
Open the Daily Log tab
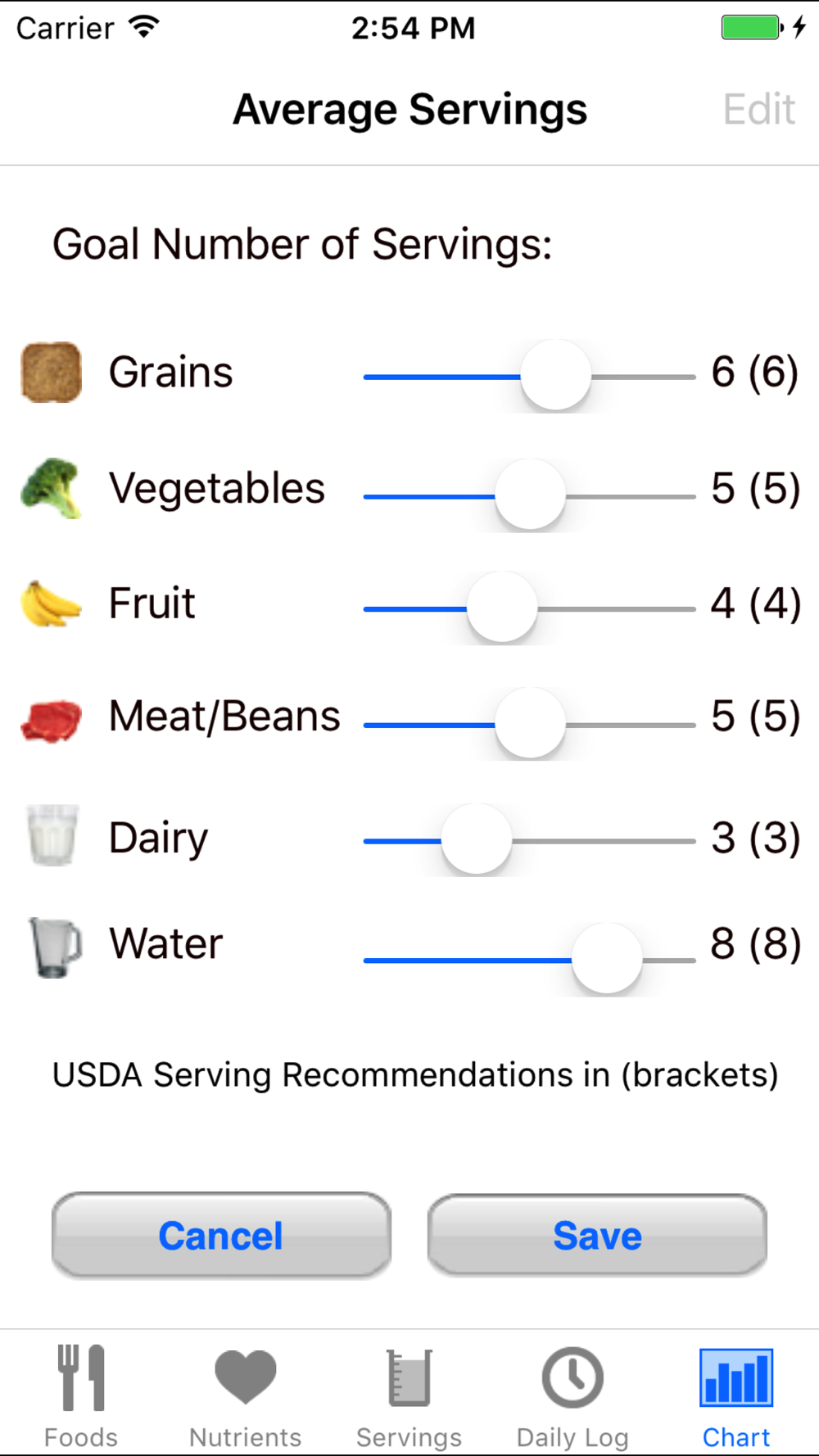572,1397
